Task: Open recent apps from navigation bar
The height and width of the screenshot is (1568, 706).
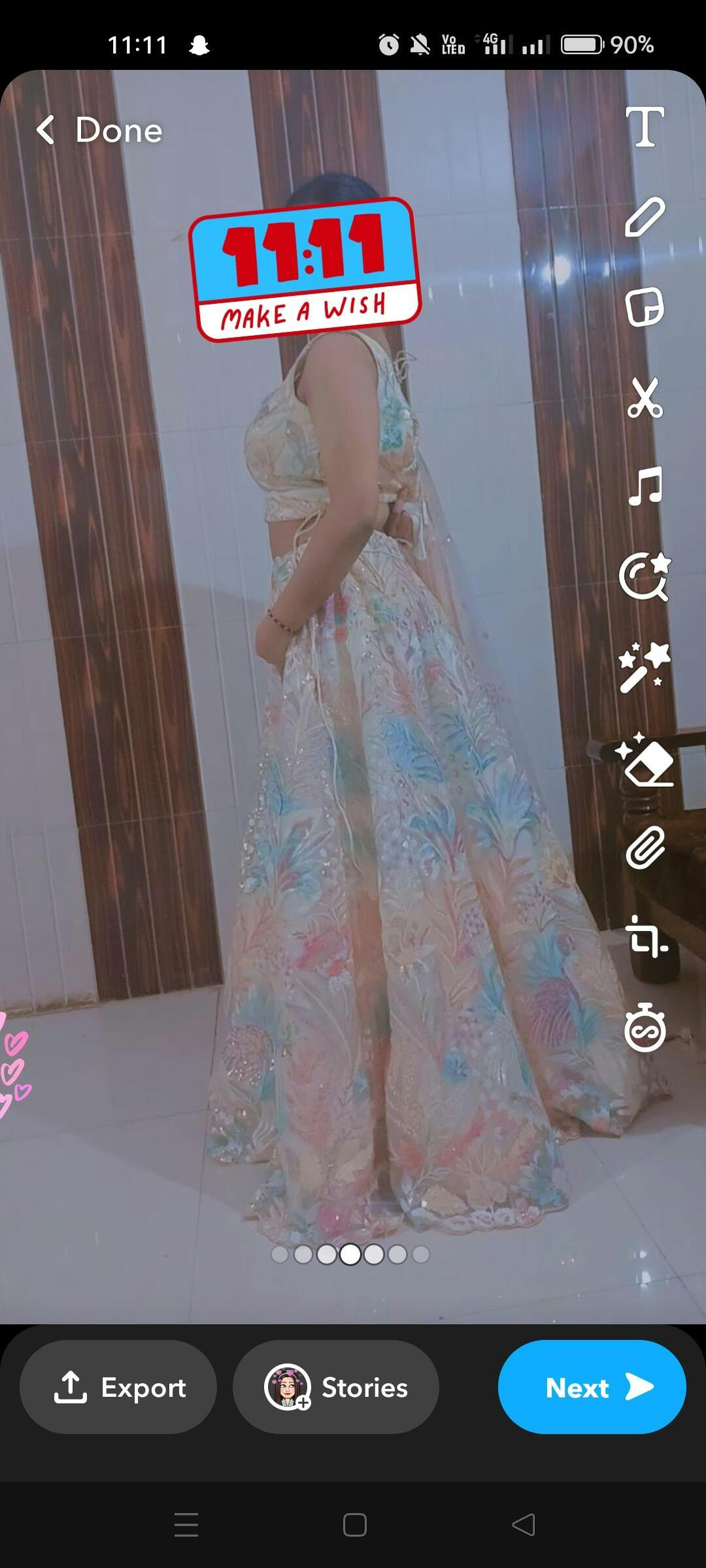Action: click(x=186, y=1524)
